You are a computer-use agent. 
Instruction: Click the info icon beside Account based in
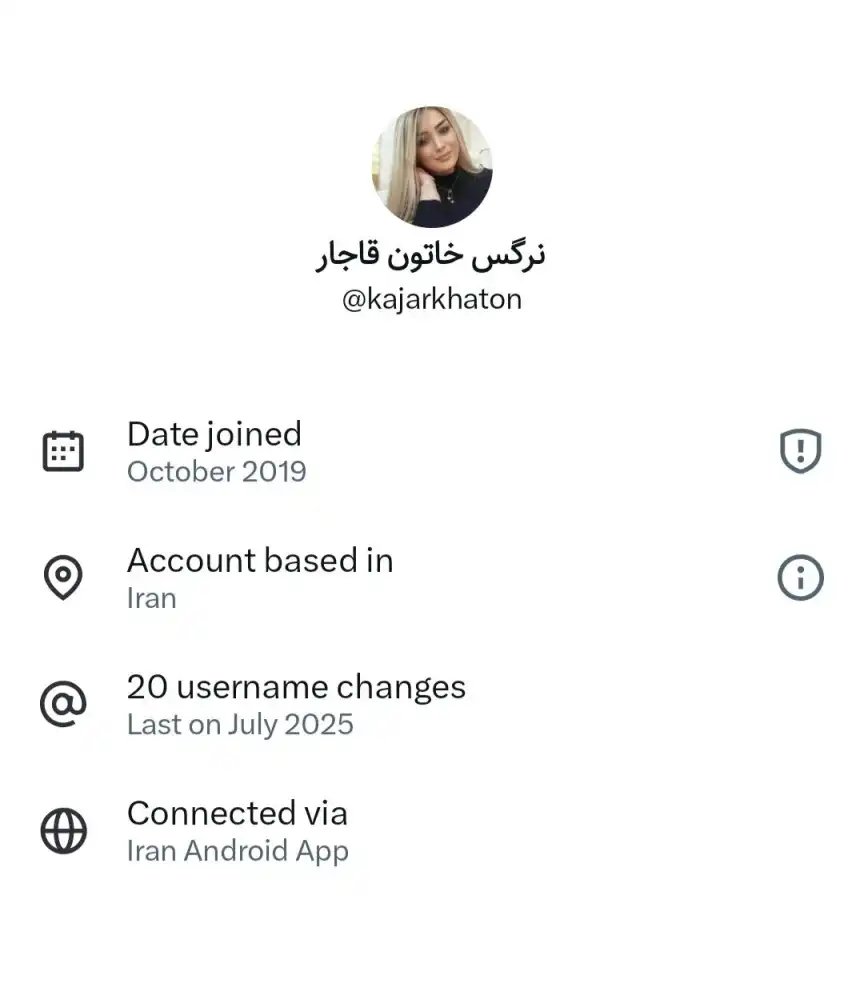(x=800, y=578)
